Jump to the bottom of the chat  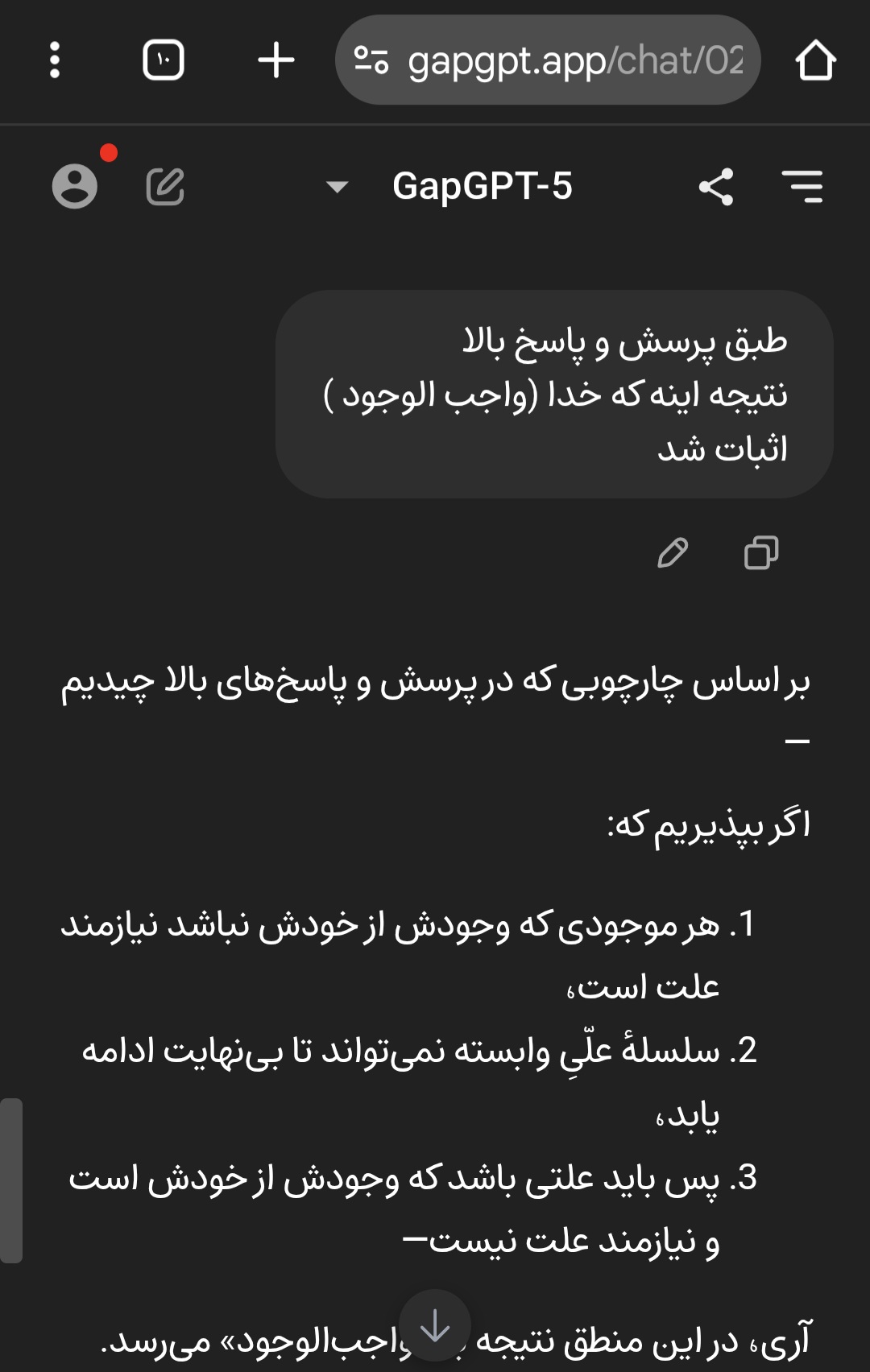(435, 1326)
